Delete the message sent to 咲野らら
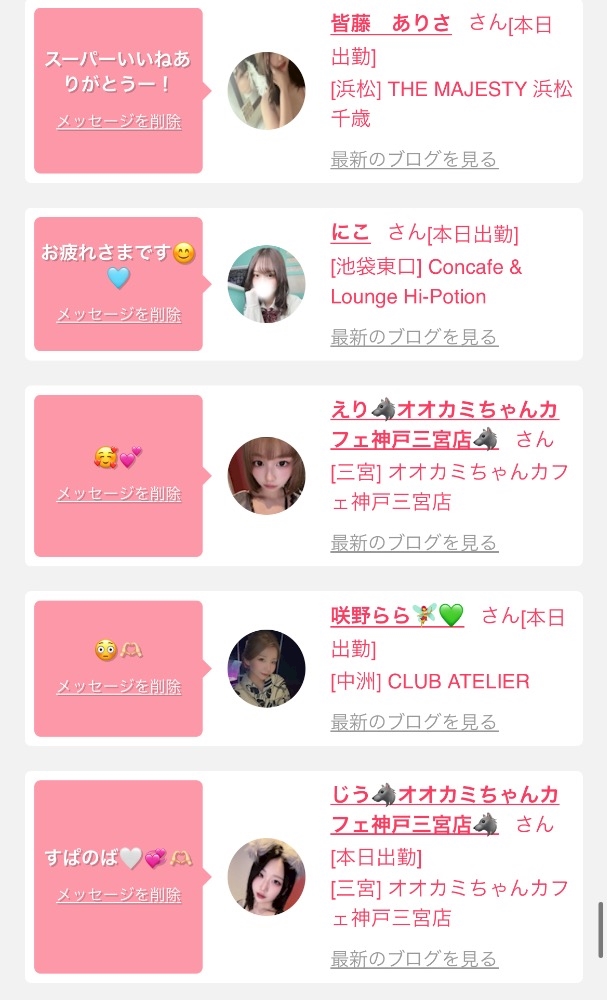607x1000 pixels. pyautogui.click(x=119, y=687)
